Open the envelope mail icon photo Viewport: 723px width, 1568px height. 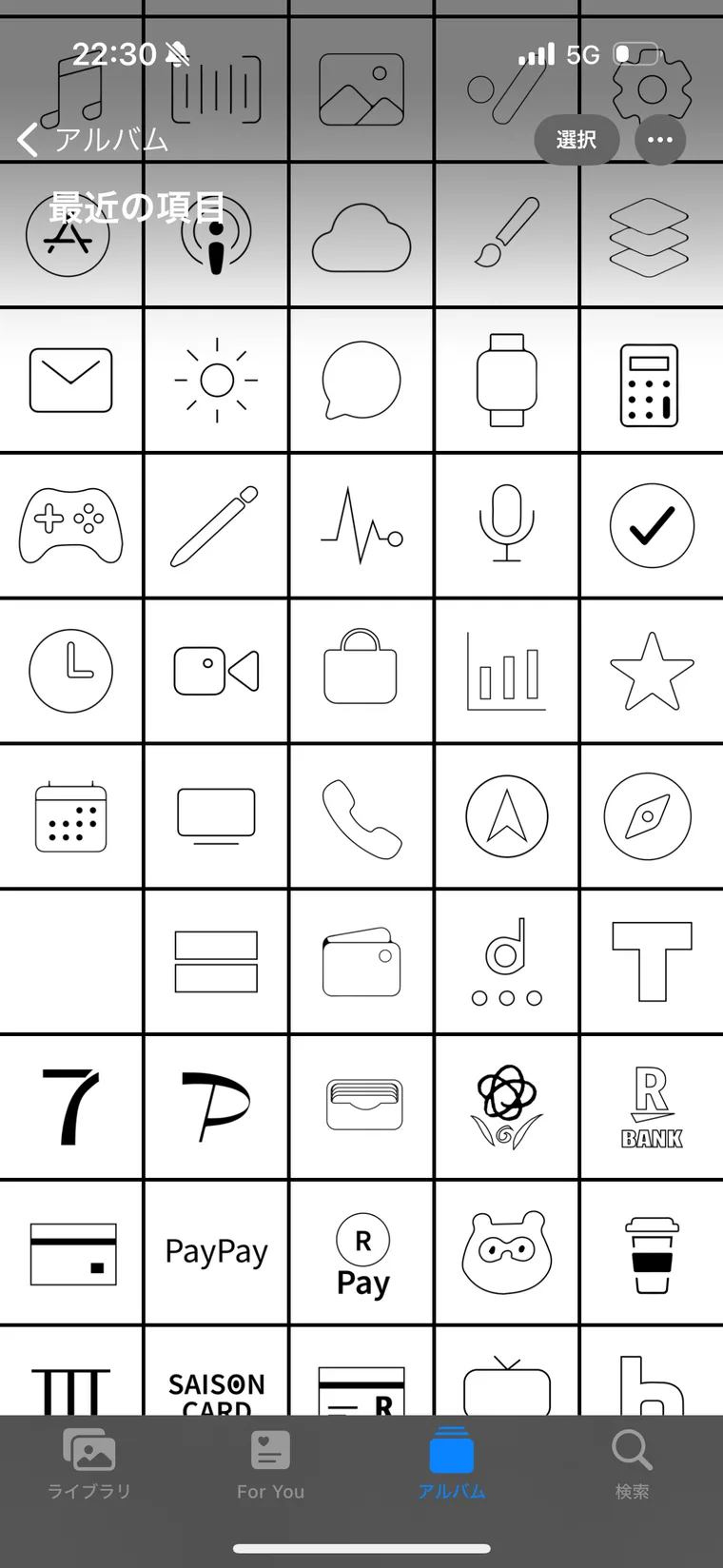(x=71, y=381)
